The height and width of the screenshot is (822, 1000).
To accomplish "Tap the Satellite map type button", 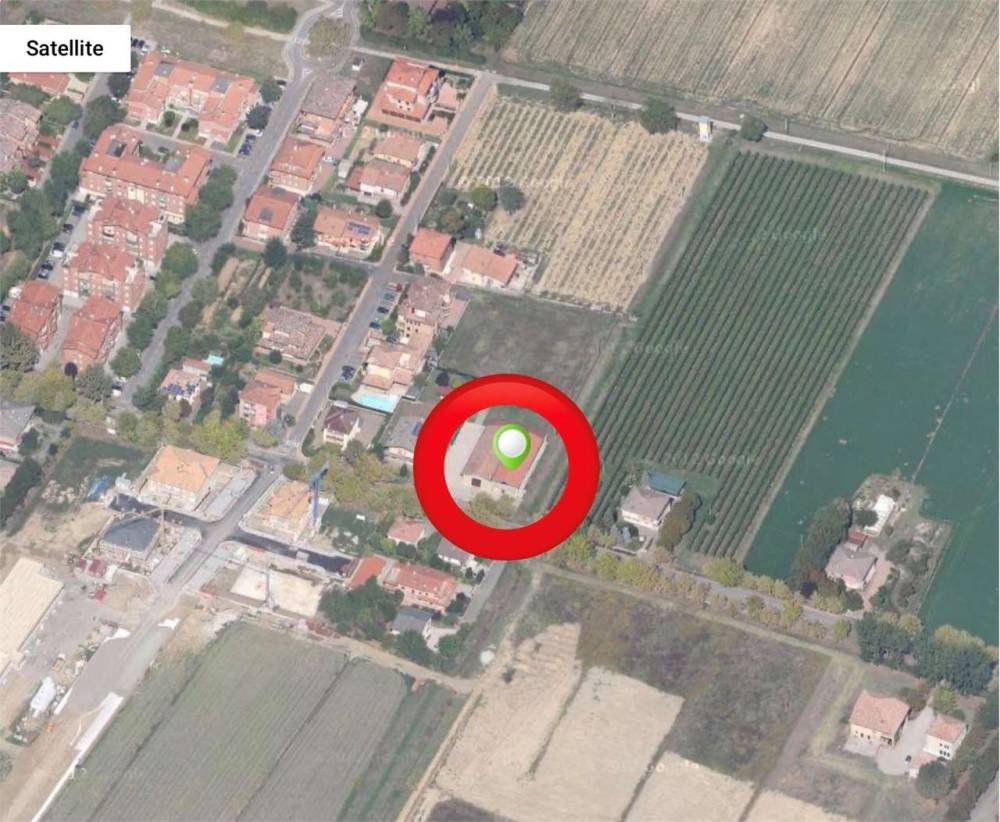I will (65, 48).
